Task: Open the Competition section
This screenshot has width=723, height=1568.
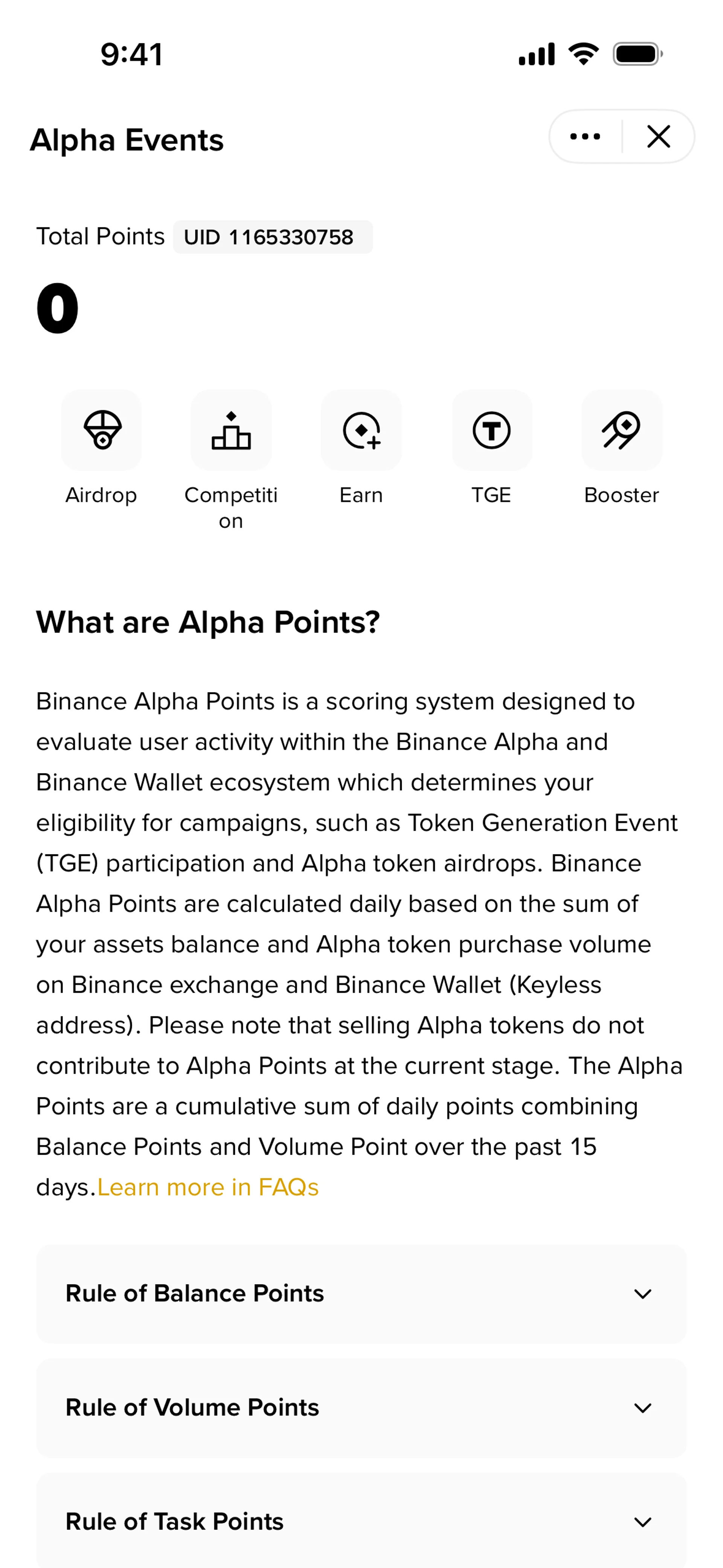Action: click(x=231, y=430)
